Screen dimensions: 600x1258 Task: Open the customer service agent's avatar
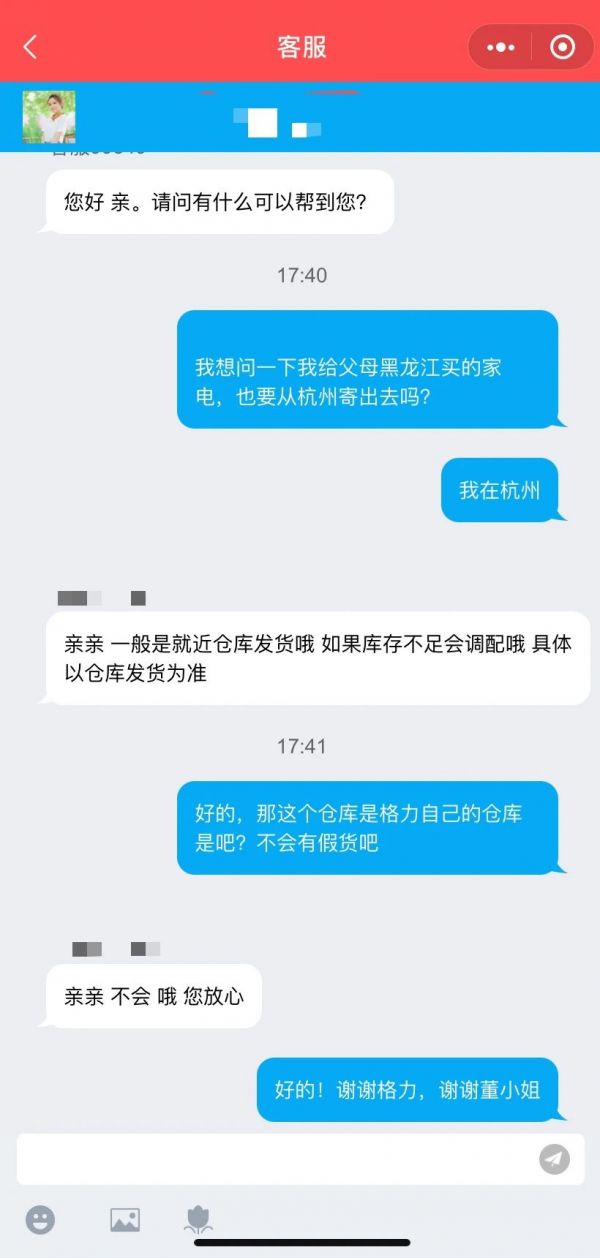point(49,117)
